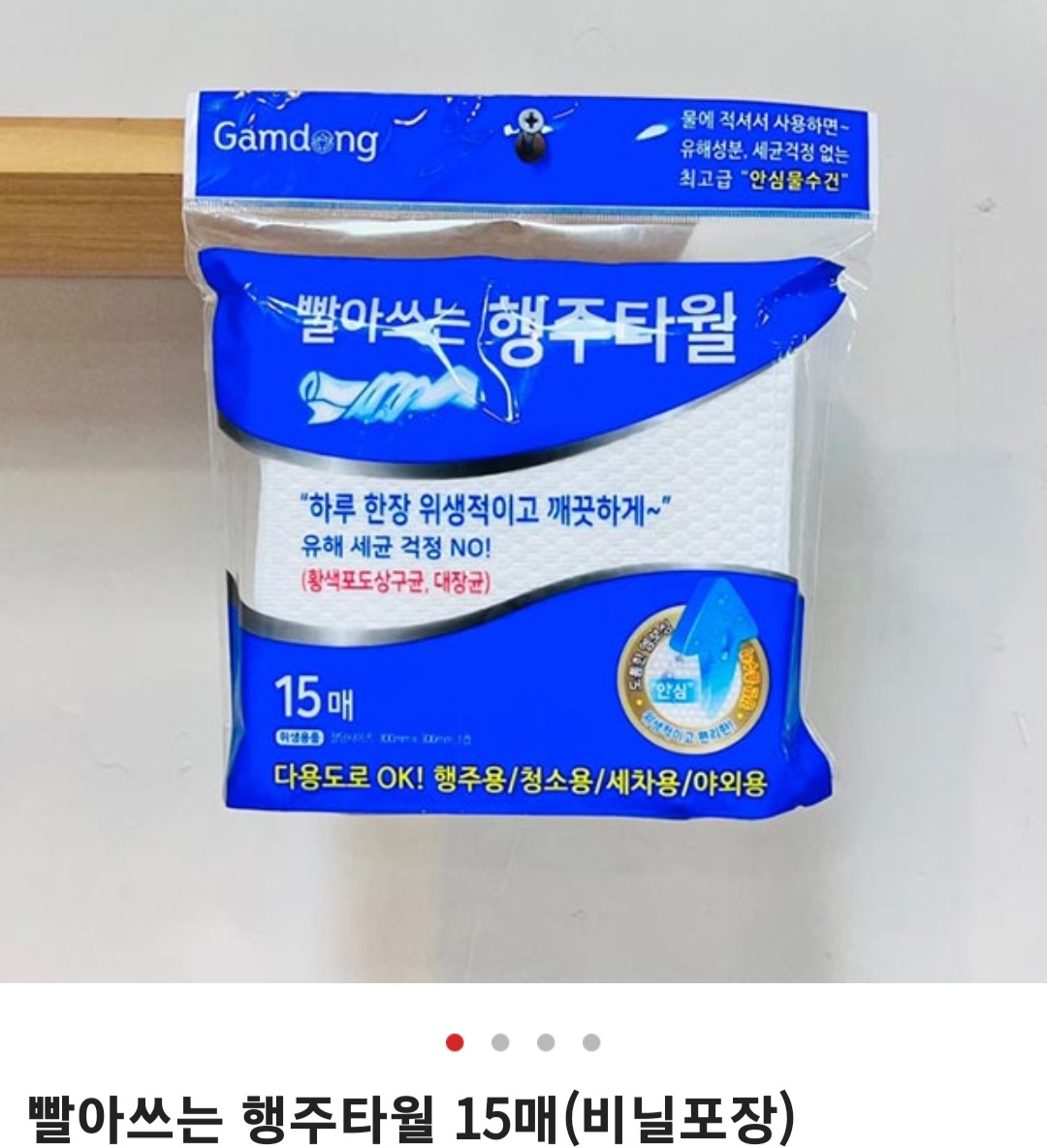Select the second carousel dot
The width and height of the screenshot is (1047, 1148).
coord(498,1042)
